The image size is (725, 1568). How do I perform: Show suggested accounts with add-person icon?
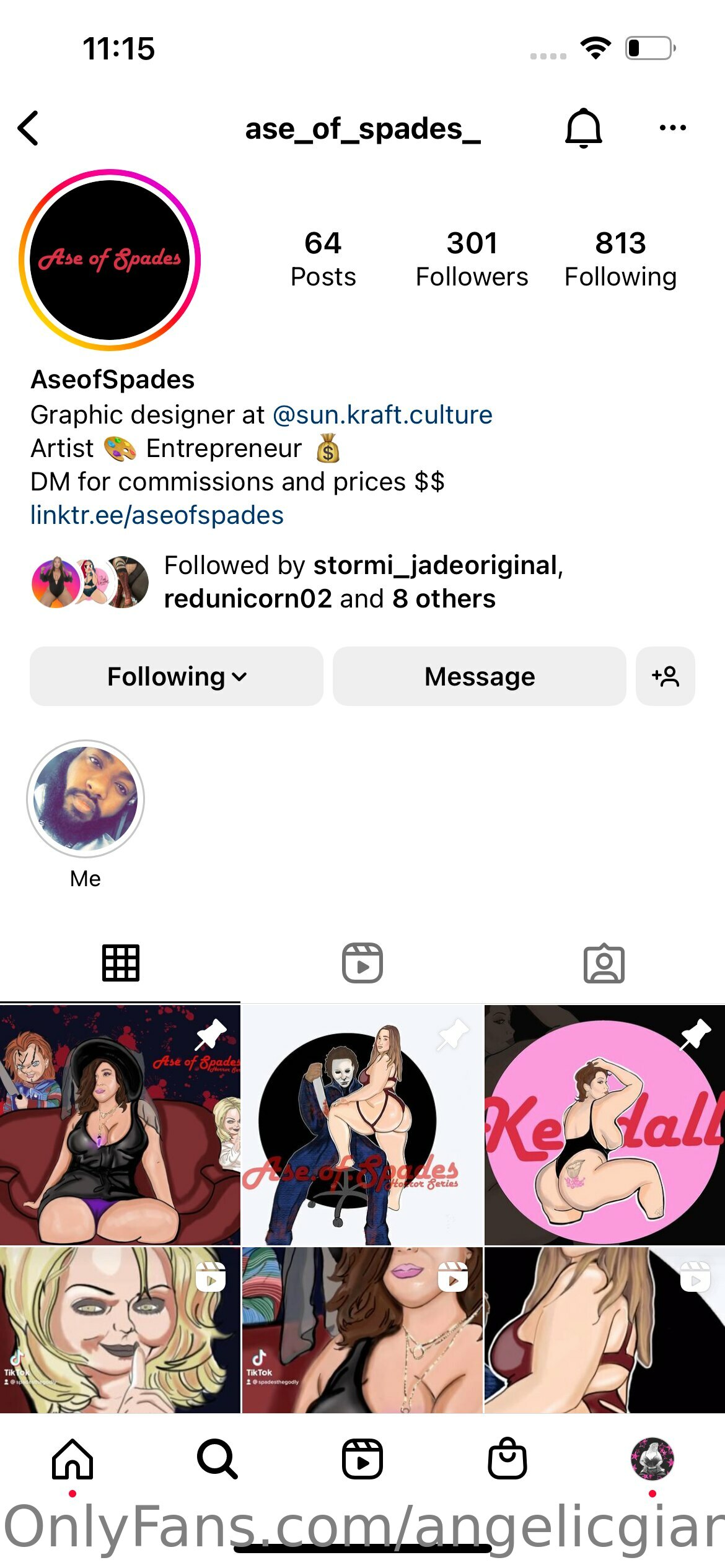(x=665, y=676)
